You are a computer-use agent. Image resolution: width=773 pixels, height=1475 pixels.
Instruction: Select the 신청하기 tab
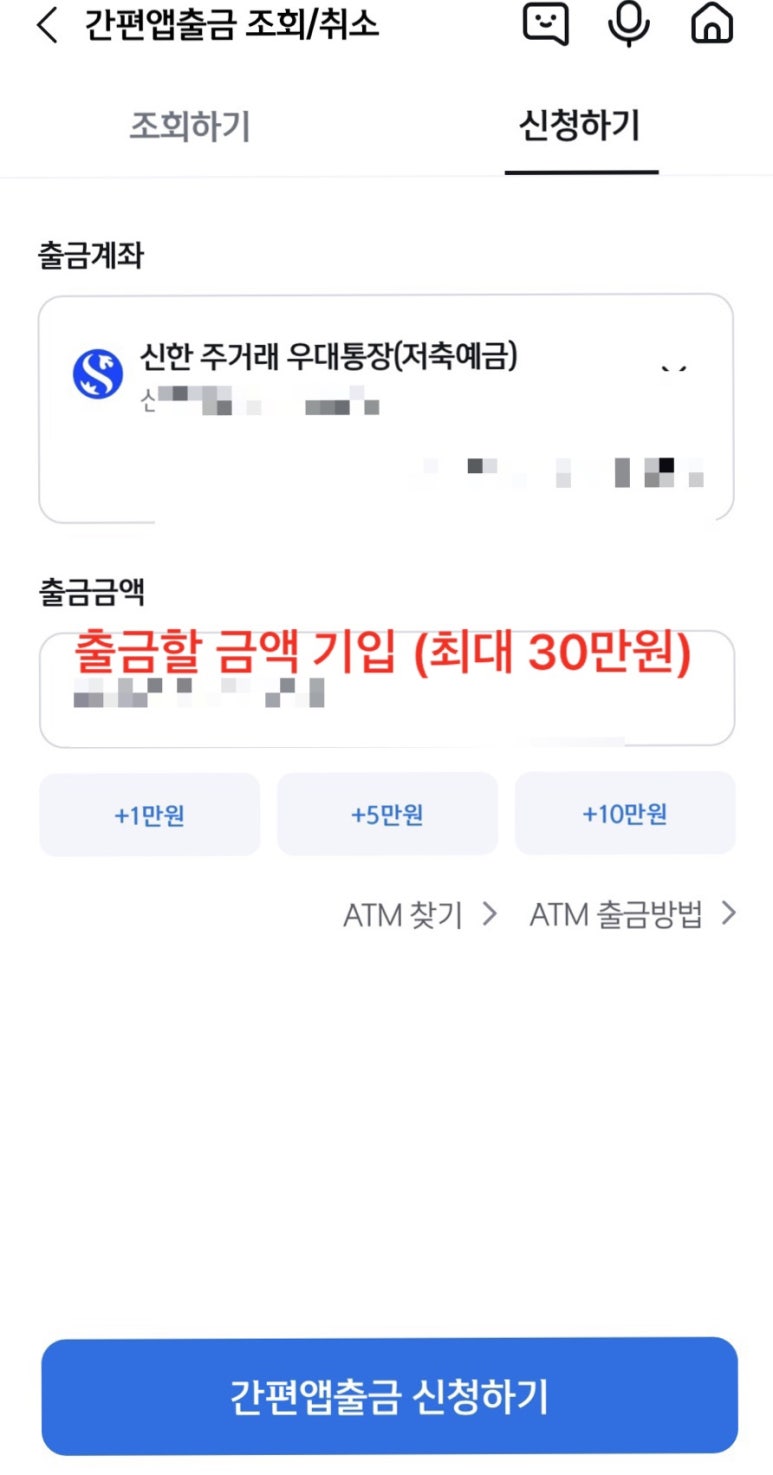pos(580,127)
